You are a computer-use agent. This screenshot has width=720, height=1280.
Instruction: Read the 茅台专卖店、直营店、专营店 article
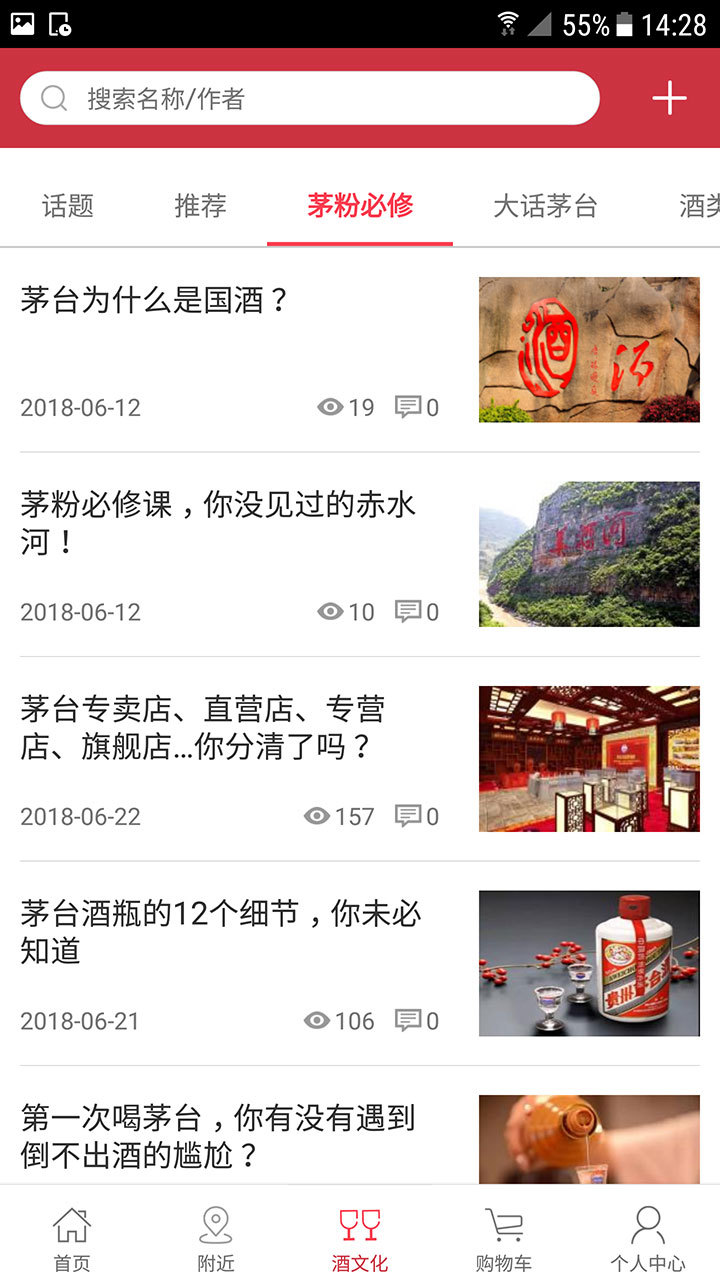pos(203,728)
